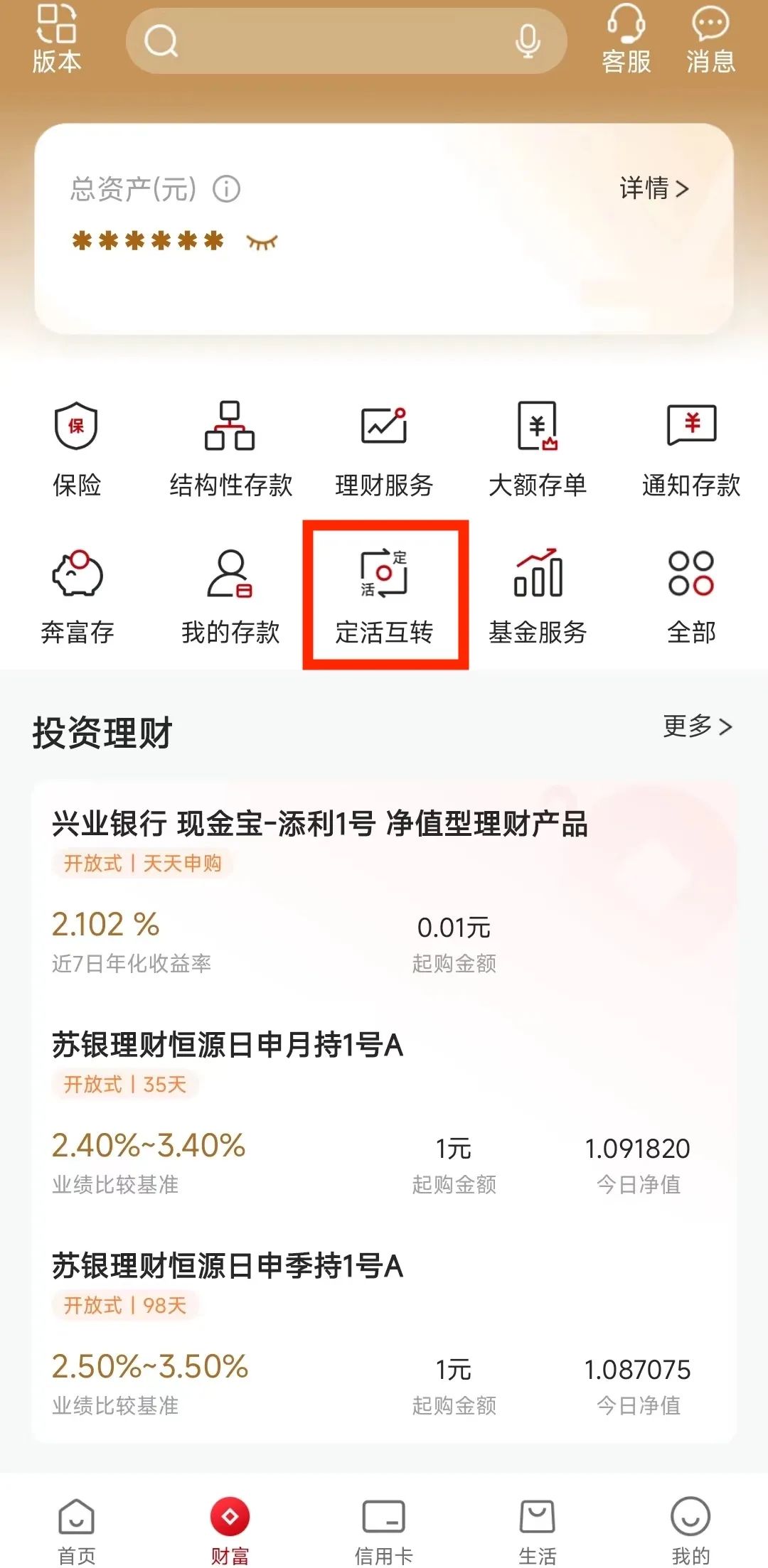Tap the search box
This screenshot has height=1568, width=768.
(334, 41)
